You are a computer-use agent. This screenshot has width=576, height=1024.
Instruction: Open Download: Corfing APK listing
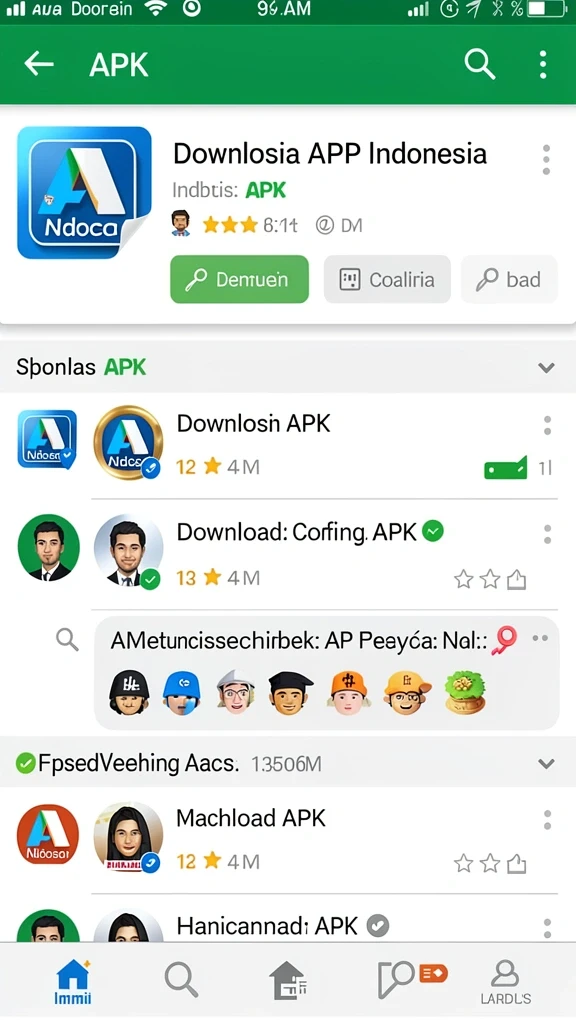(x=287, y=555)
